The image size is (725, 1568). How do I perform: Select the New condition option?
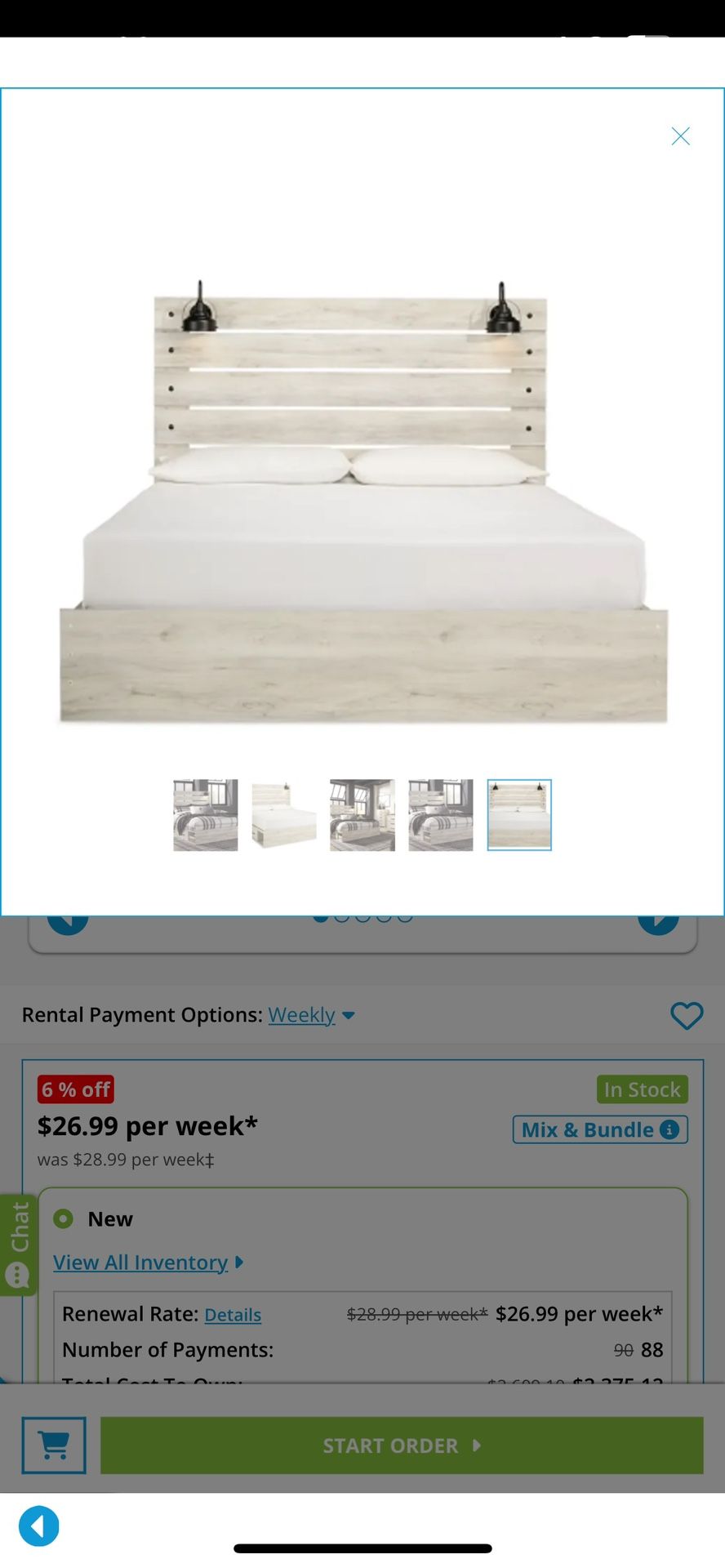click(64, 1218)
